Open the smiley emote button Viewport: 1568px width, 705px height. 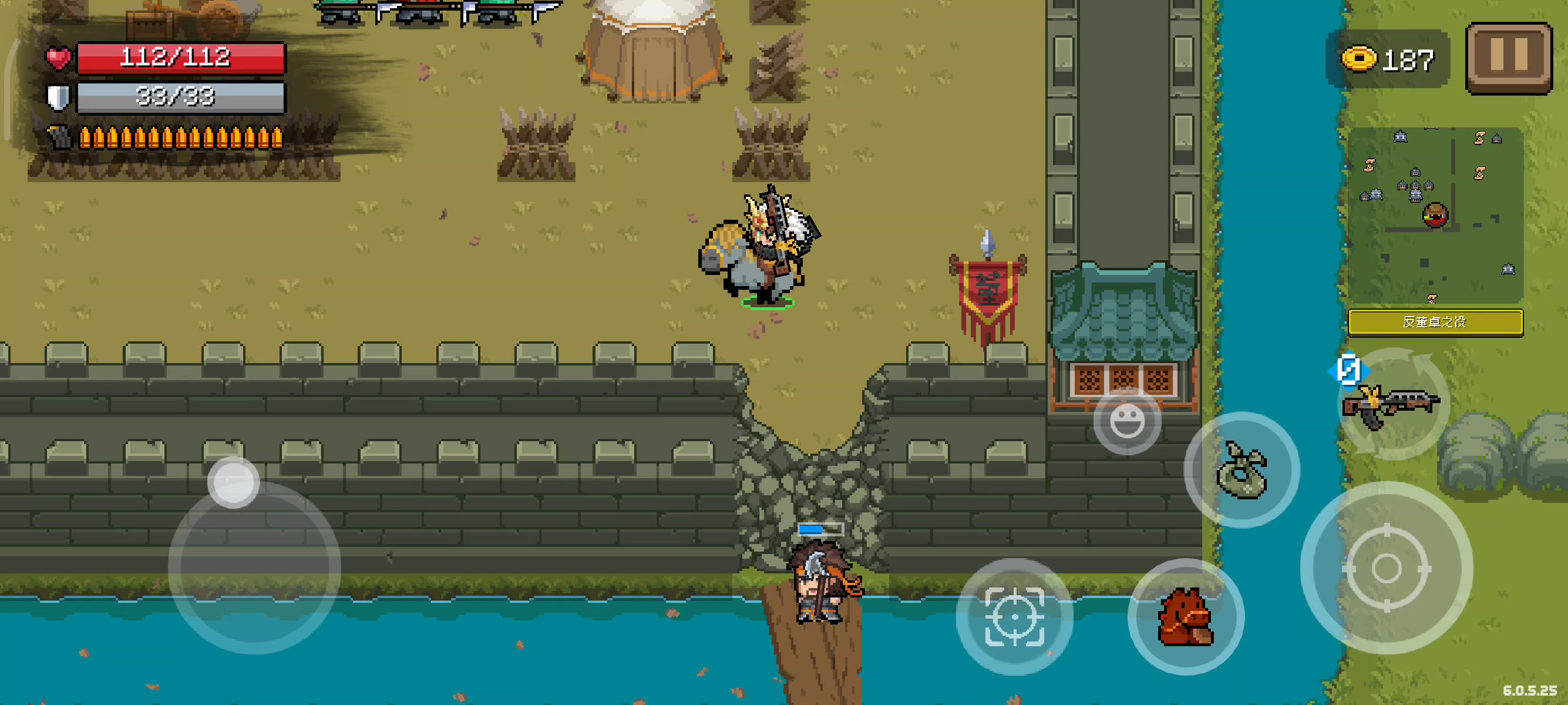click(1127, 421)
